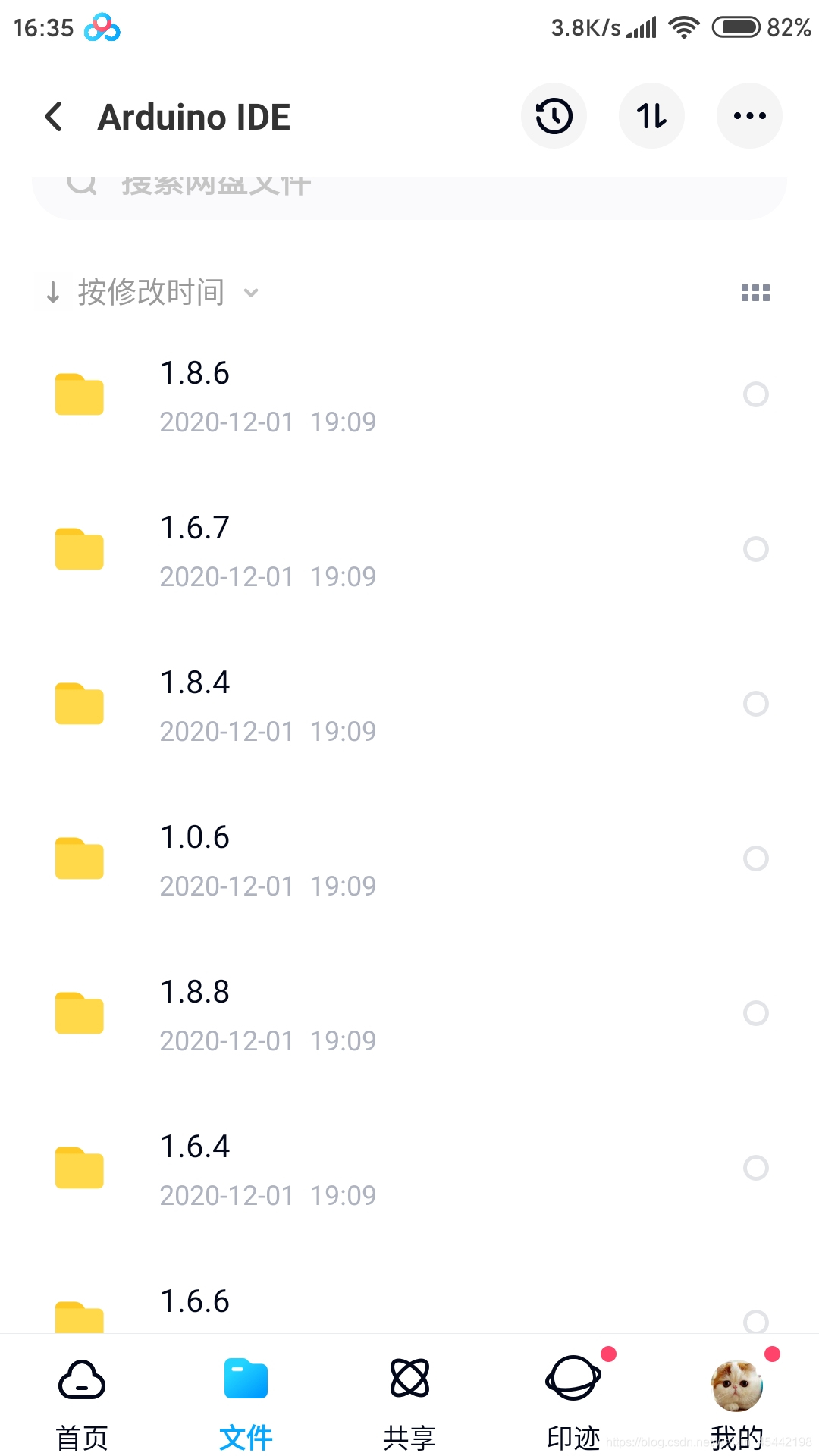
Task: Select the 1.8.6 folder checkbox
Action: click(755, 394)
